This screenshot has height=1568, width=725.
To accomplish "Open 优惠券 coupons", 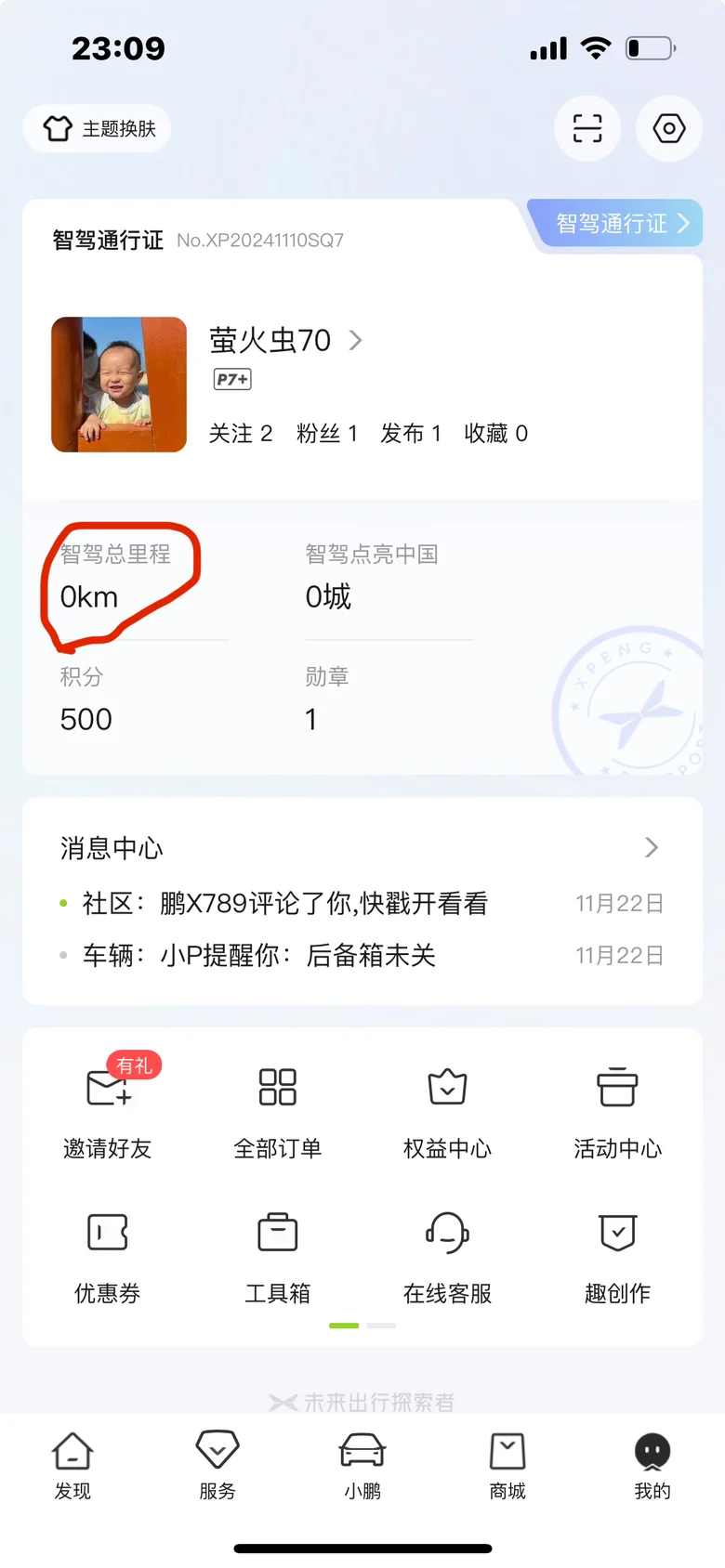I will click(x=108, y=1254).
